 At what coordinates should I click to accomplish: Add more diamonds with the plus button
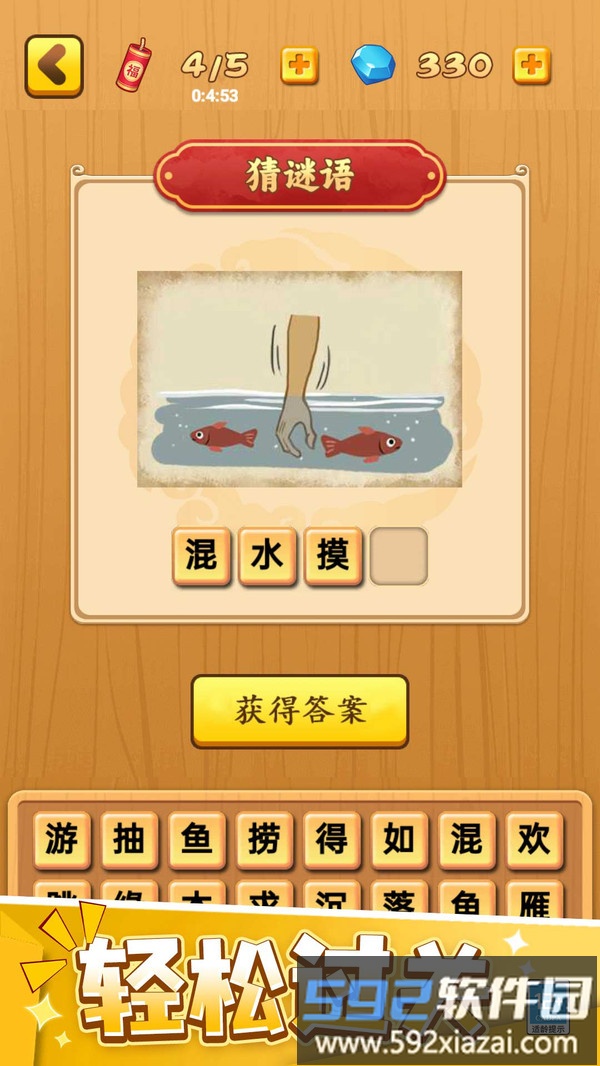(531, 66)
